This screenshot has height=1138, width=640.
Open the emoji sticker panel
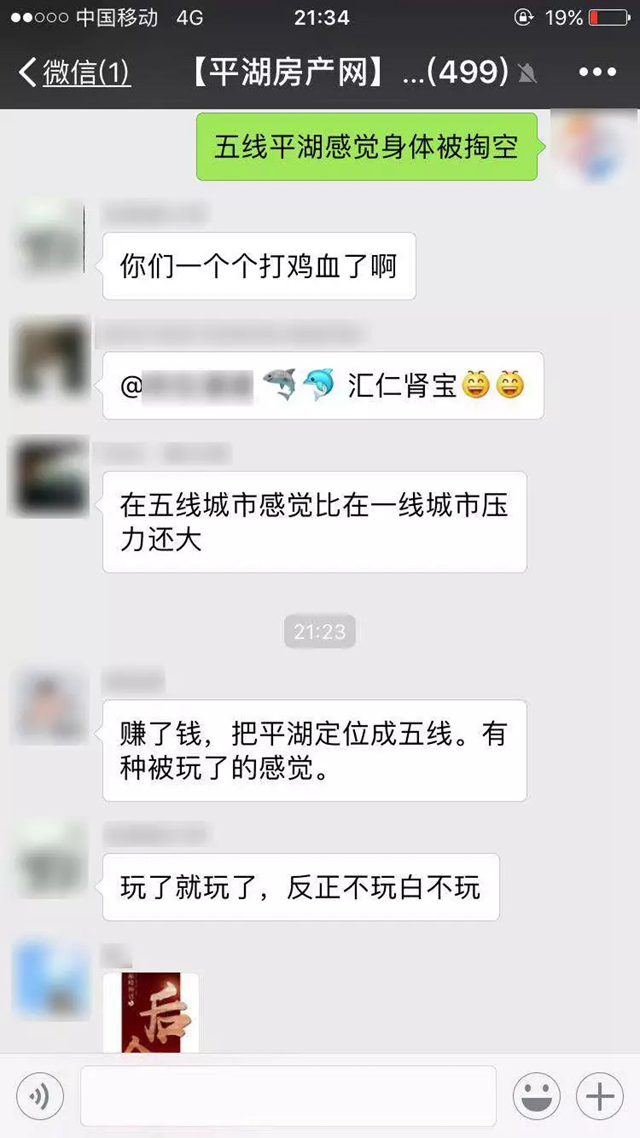(x=536, y=1097)
